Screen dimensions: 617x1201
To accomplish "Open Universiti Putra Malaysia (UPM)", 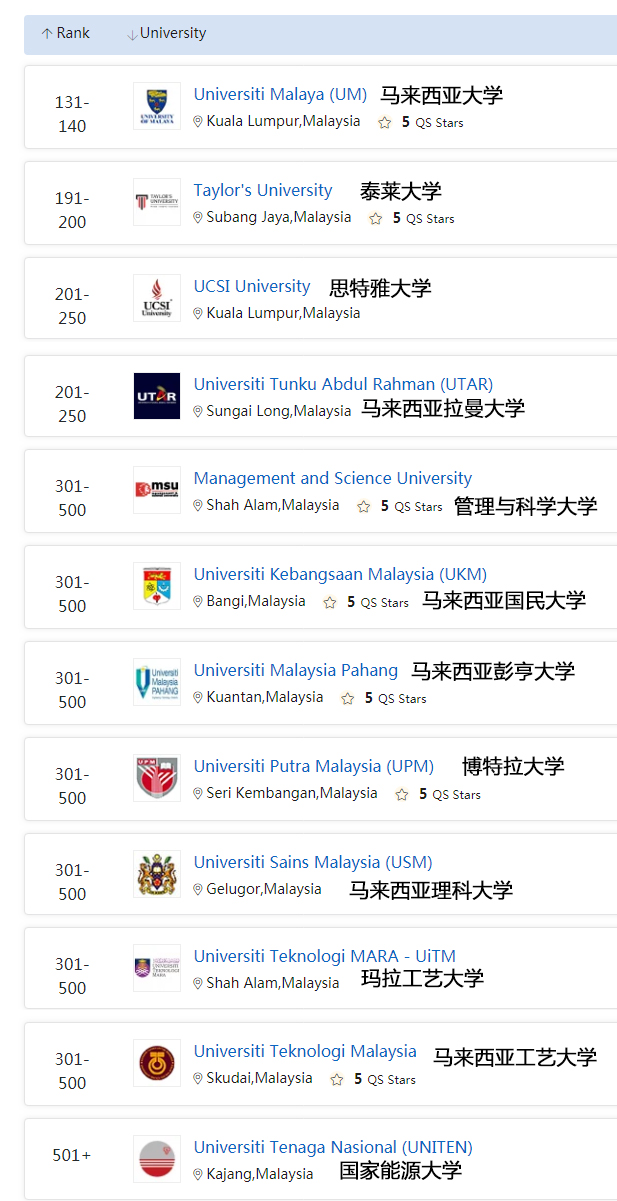I will 313,766.
